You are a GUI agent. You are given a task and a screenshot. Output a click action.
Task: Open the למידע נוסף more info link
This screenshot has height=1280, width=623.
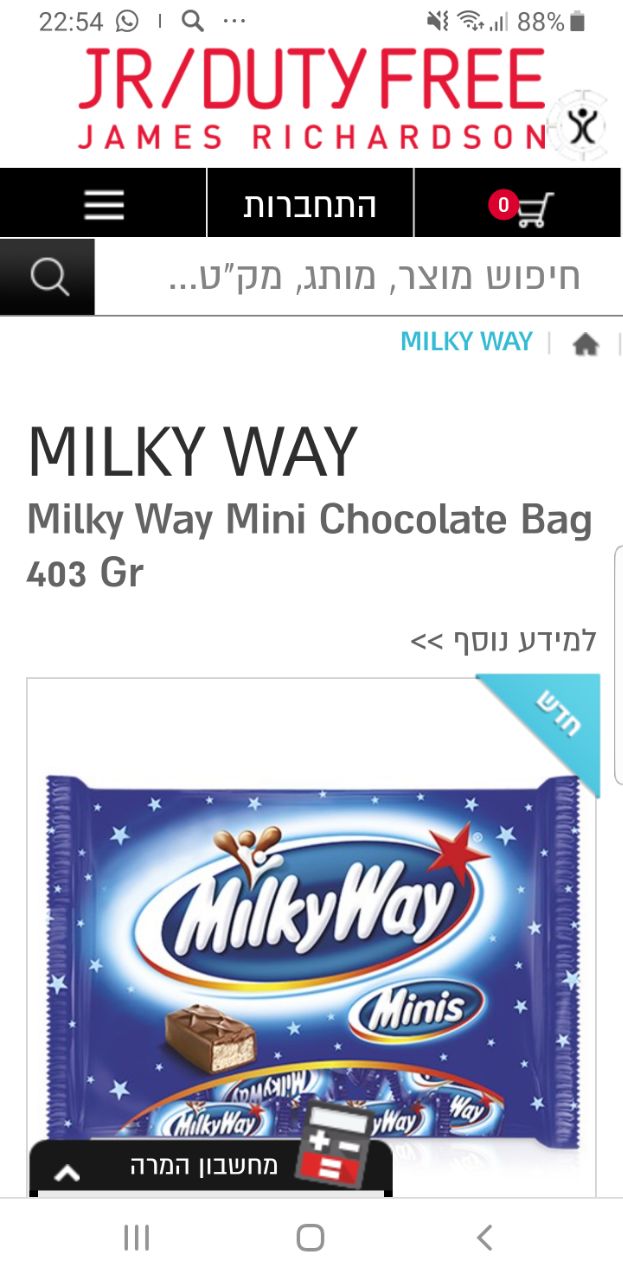click(x=503, y=640)
